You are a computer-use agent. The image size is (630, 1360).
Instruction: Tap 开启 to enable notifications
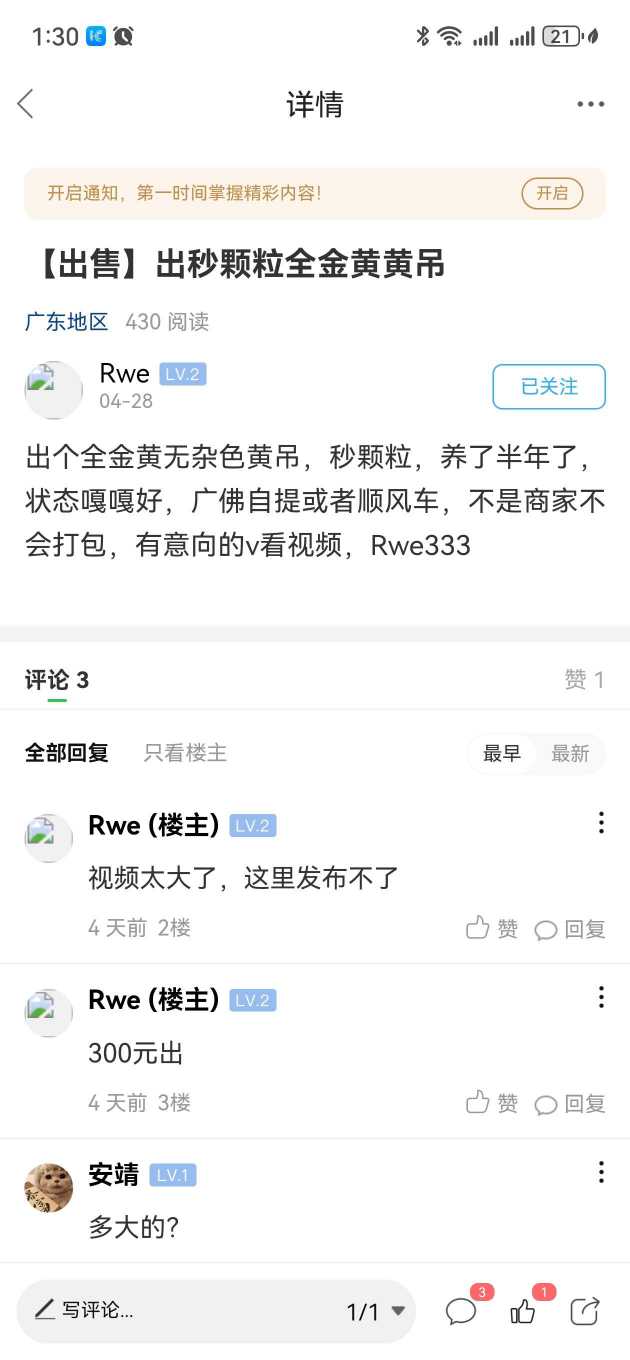[x=552, y=193]
